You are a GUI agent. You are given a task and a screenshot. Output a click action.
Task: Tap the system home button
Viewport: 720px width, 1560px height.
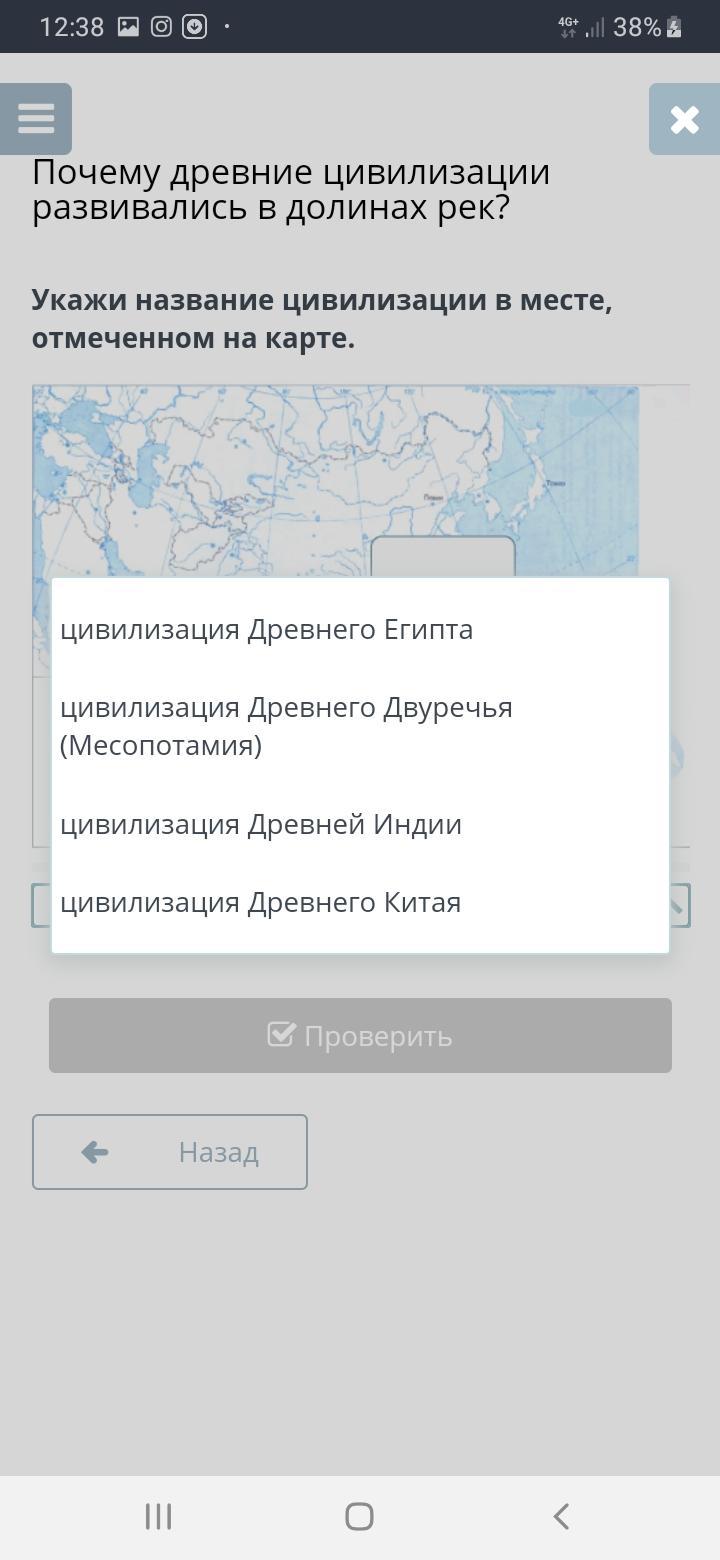coord(359,1516)
